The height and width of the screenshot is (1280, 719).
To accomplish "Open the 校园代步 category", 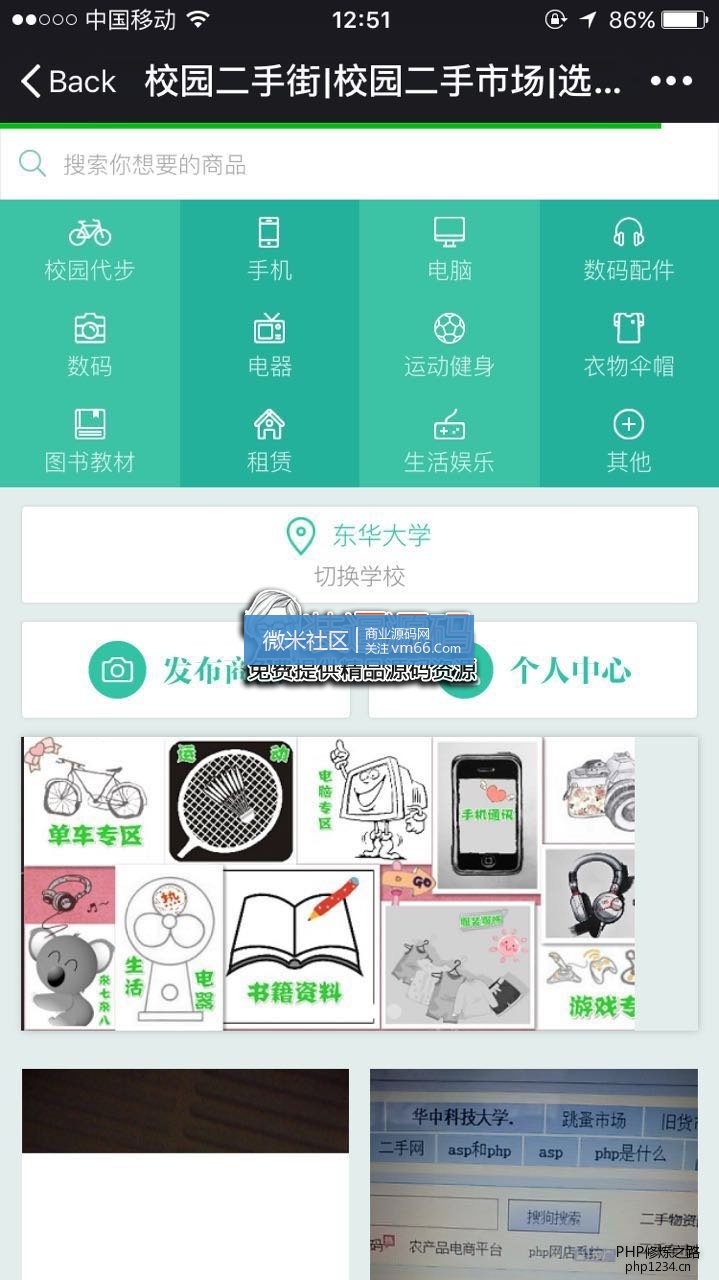I will coord(90,250).
